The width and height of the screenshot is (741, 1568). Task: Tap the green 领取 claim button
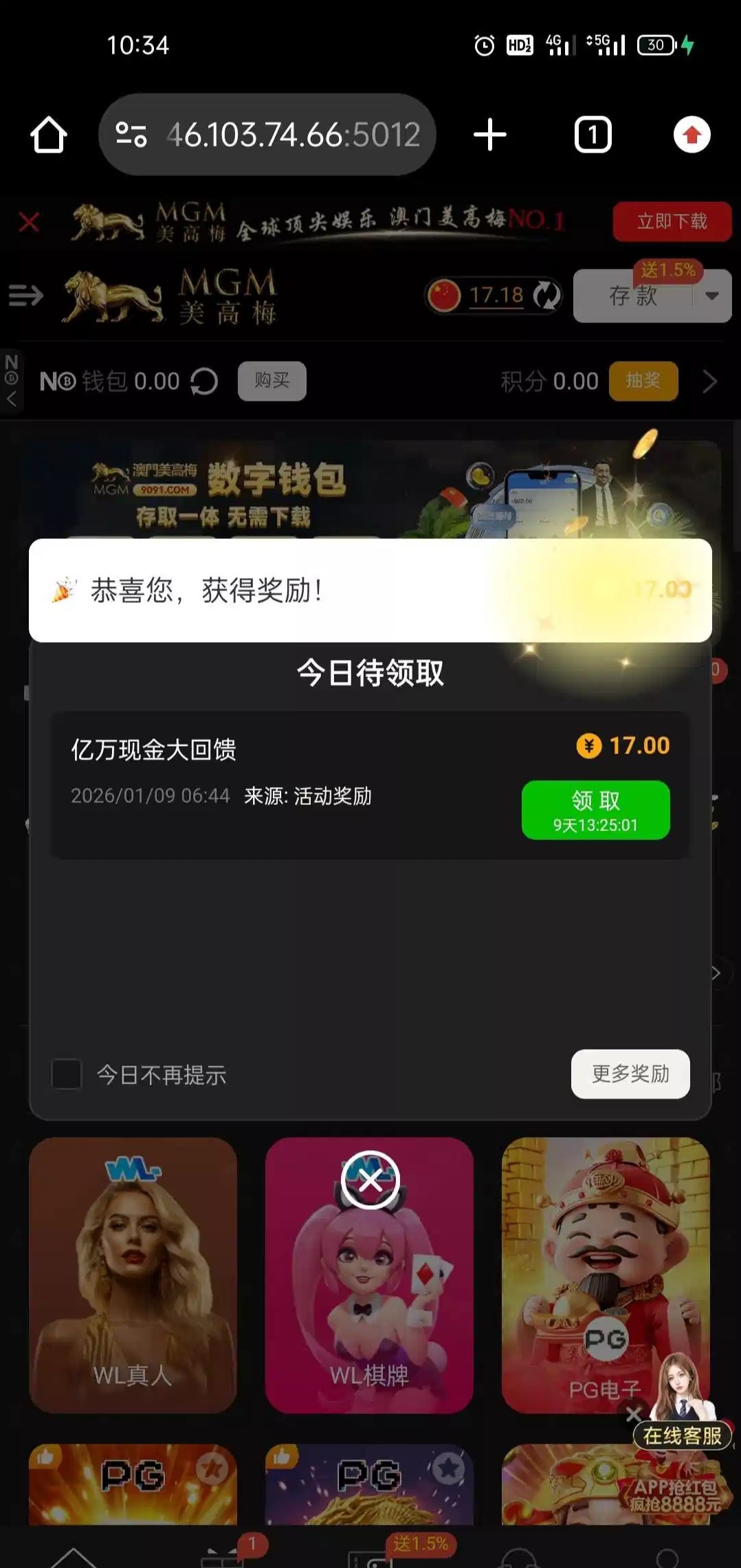(x=595, y=810)
